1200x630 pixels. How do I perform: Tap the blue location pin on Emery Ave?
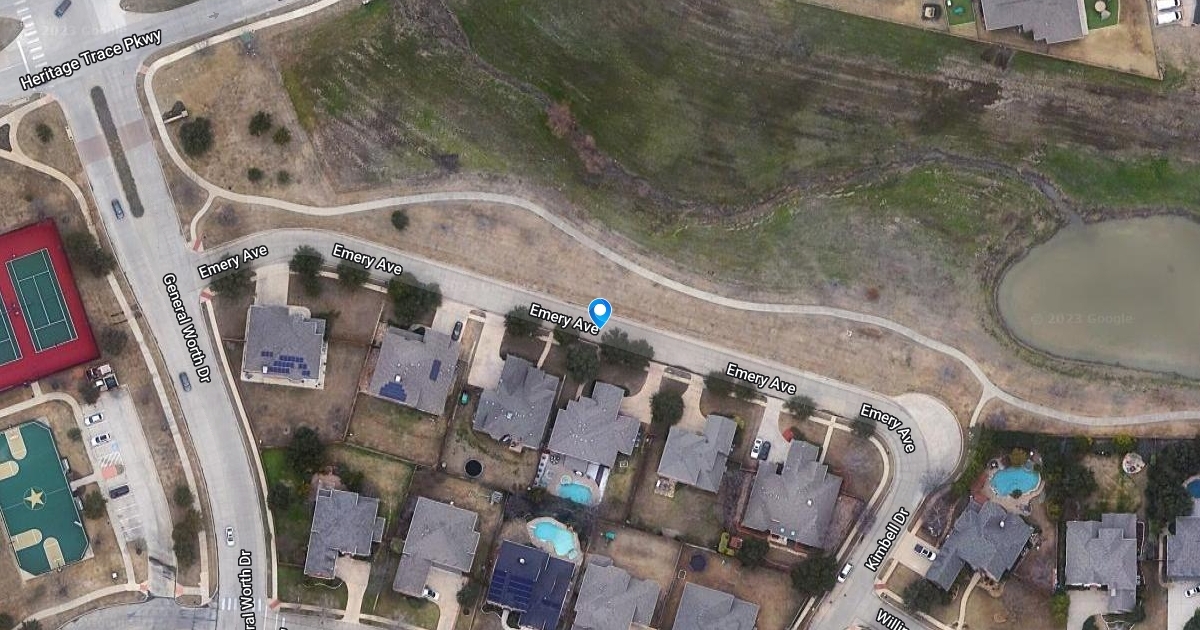click(599, 313)
